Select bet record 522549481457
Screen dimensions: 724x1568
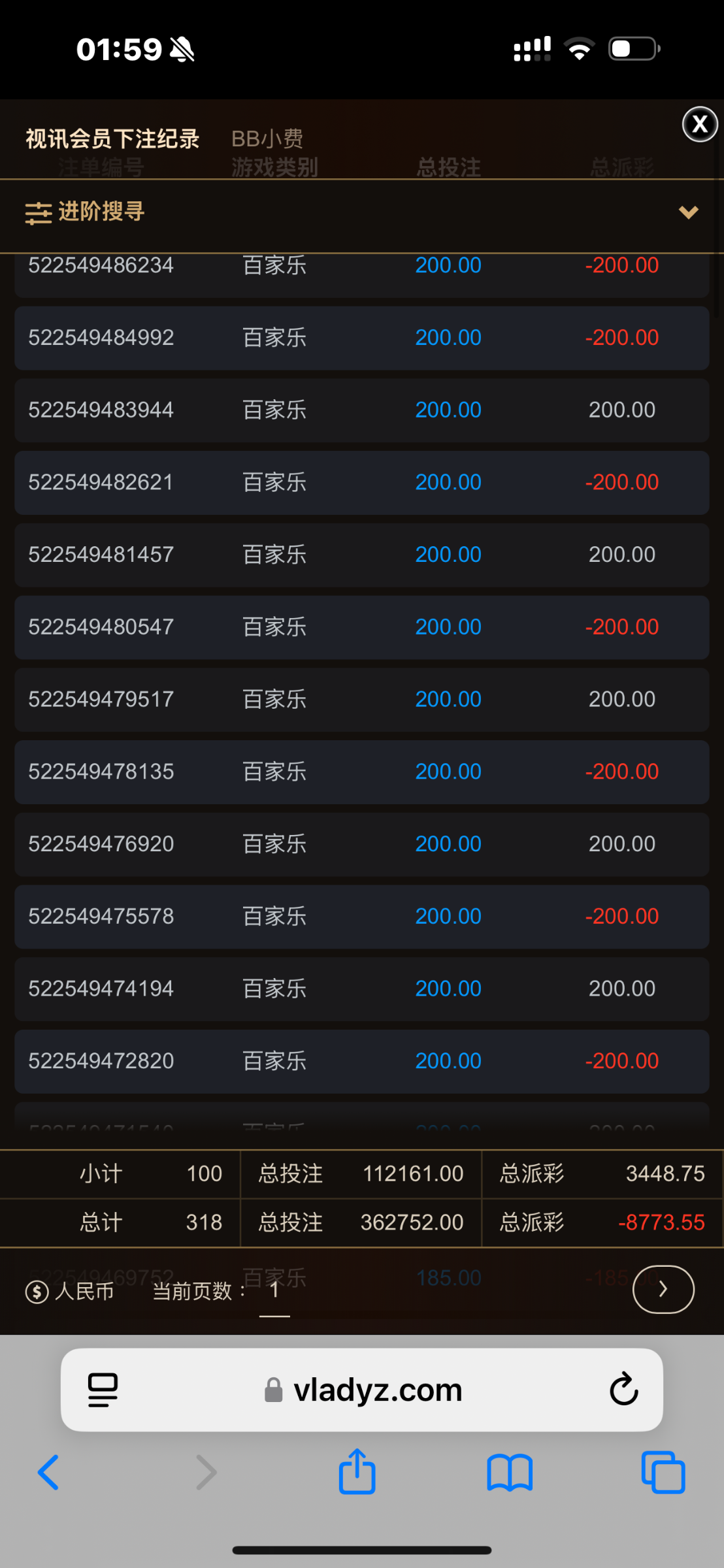361,555
